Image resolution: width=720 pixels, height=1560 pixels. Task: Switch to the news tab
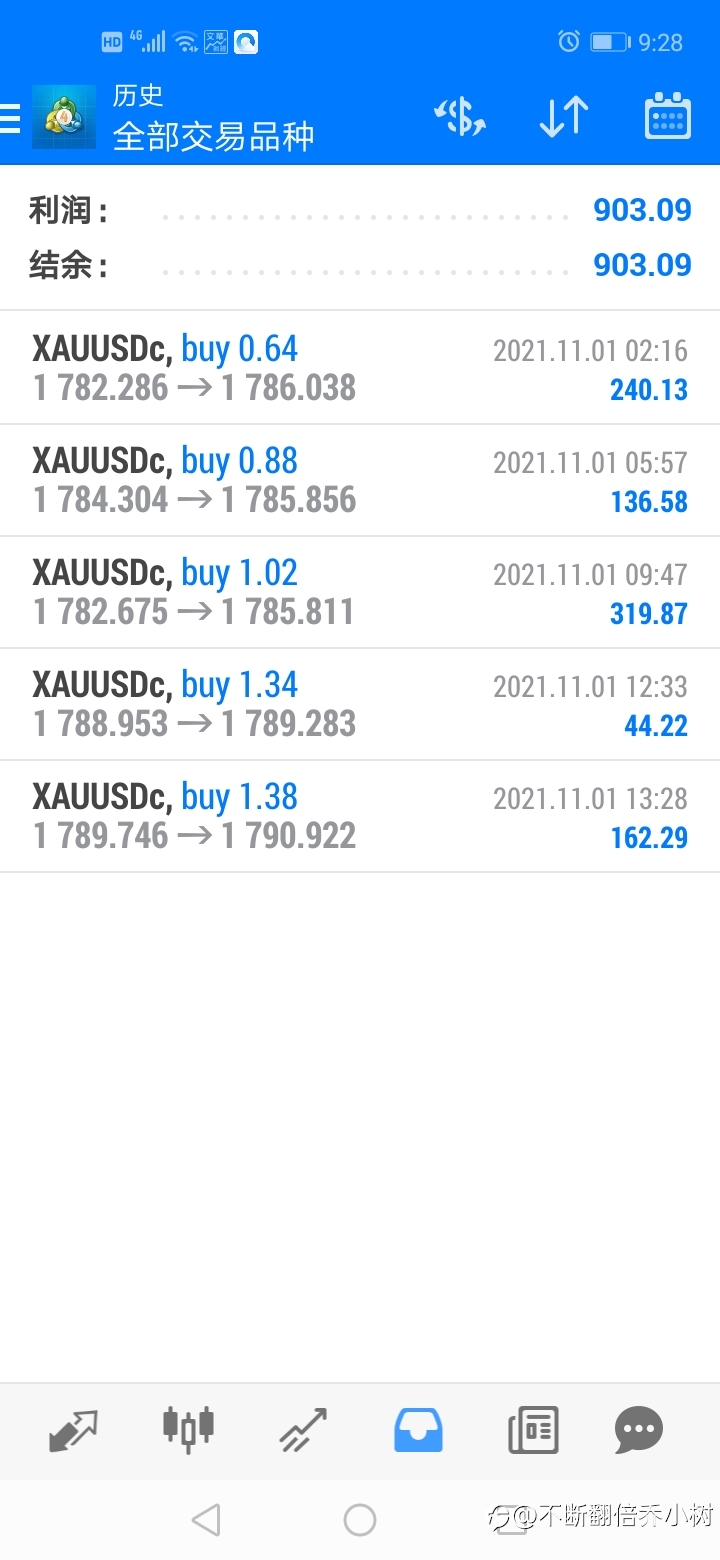[x=533, y=1430]
